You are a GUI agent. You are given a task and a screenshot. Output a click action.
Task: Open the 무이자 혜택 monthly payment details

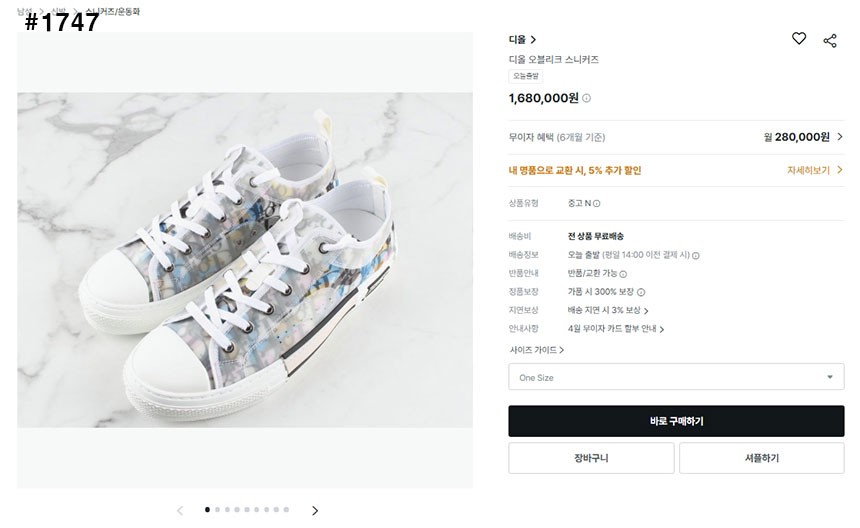839,137
